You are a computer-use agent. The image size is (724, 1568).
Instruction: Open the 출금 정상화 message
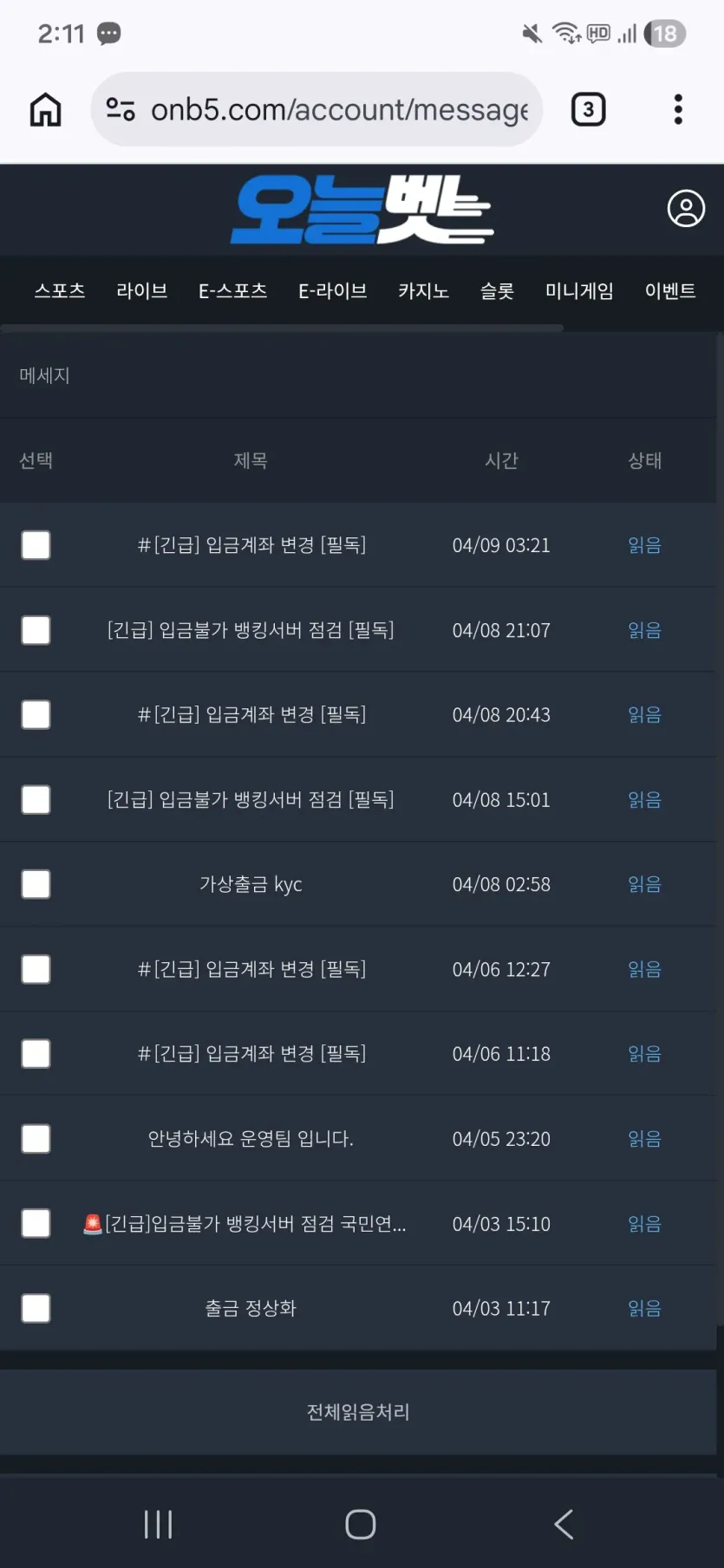(x=251, y=1308)
